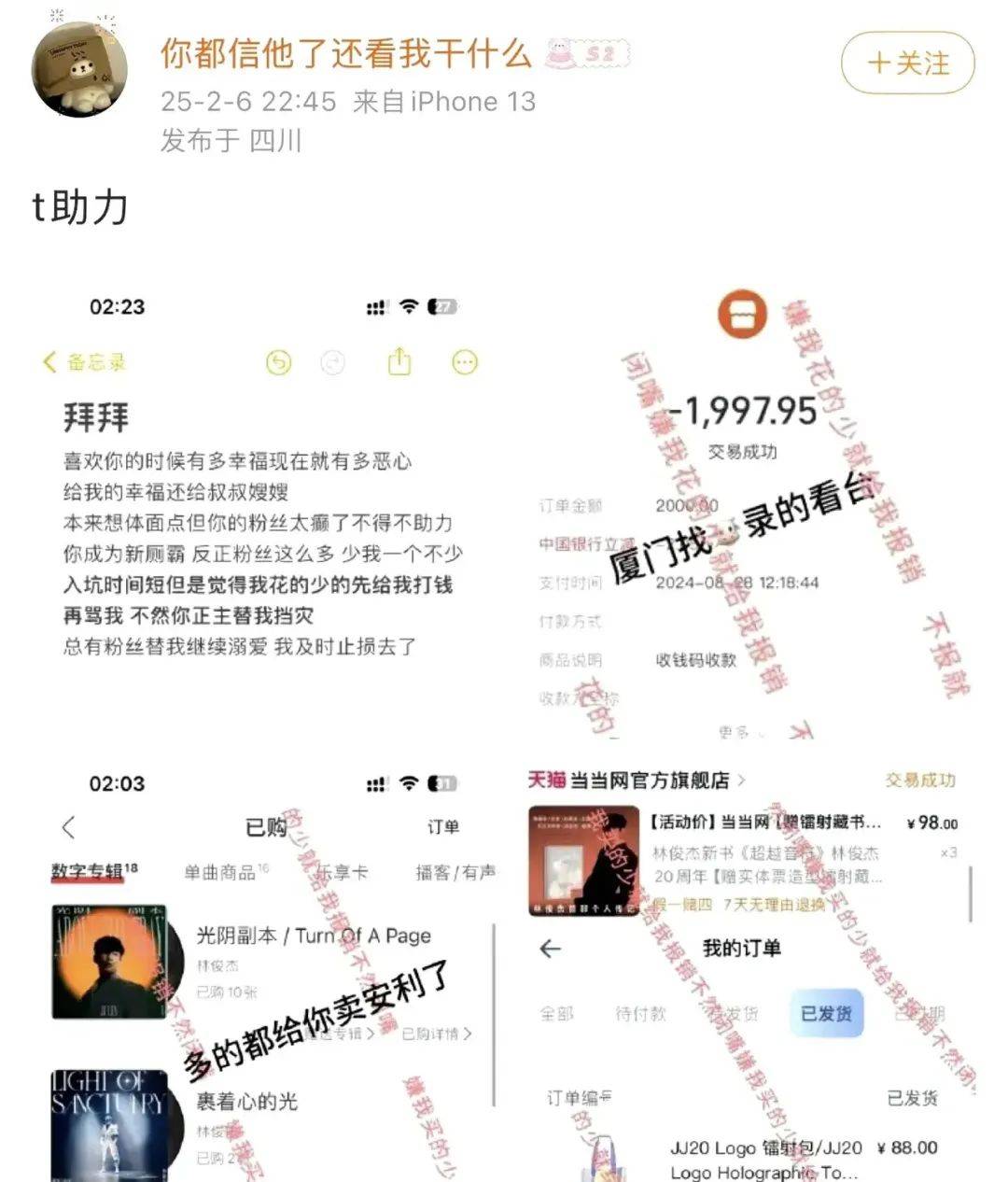Screen dimensions: 1008x1182
Task: Follow this user with the 关注 button
Action: (x=907, y=63)
